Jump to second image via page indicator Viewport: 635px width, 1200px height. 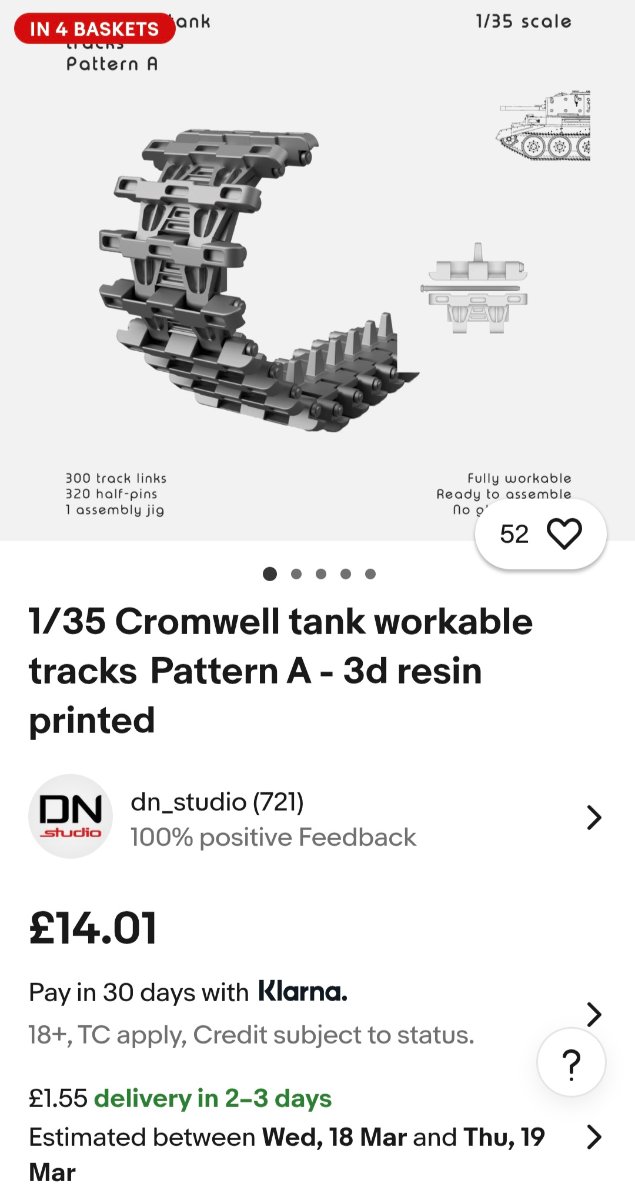296,574
